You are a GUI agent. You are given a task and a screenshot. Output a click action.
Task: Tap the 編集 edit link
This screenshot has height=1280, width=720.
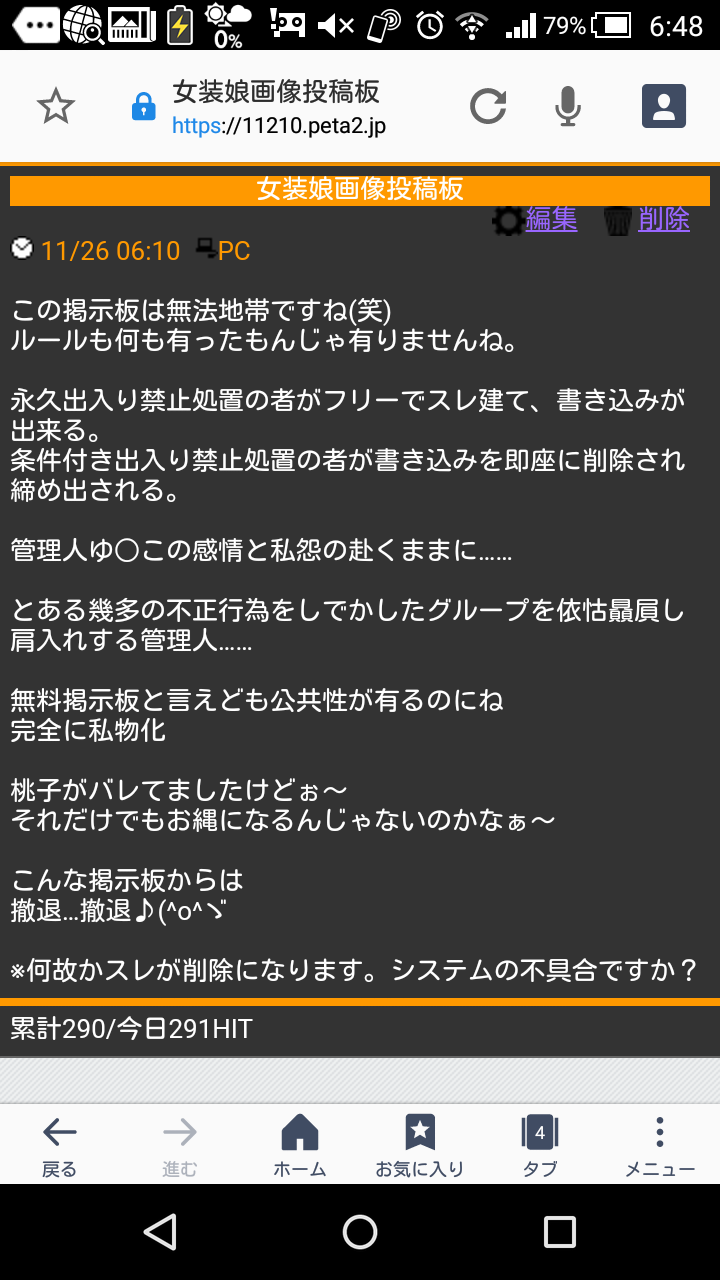tap(551, 219)
